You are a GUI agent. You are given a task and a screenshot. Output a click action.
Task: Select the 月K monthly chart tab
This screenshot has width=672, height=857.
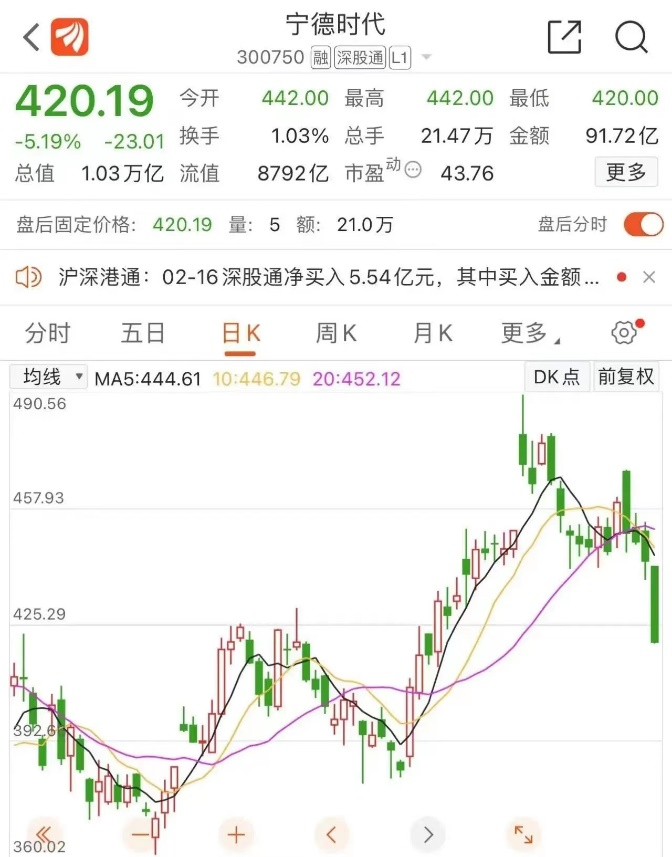tap(432, 333)
